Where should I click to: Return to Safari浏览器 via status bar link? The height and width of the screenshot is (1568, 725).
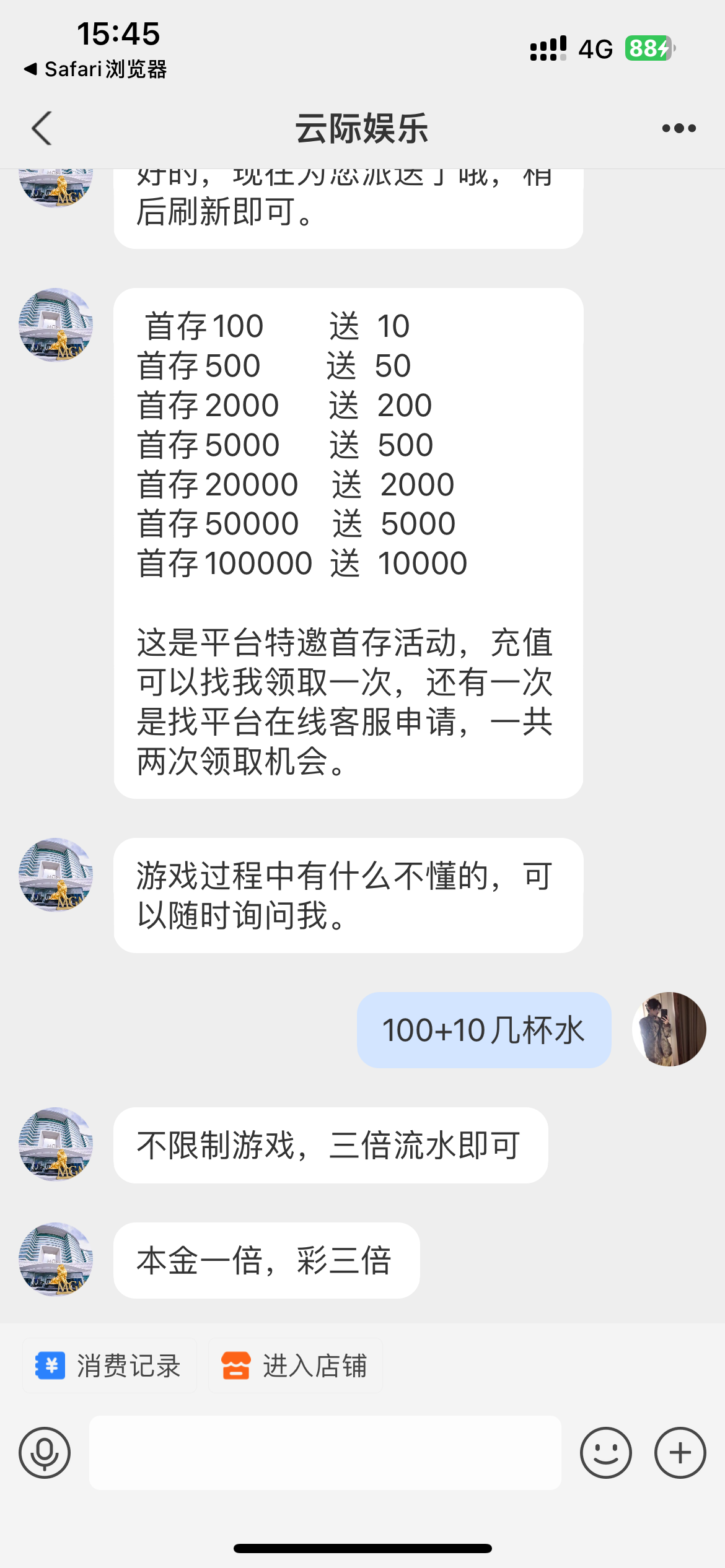click(96, 69)
